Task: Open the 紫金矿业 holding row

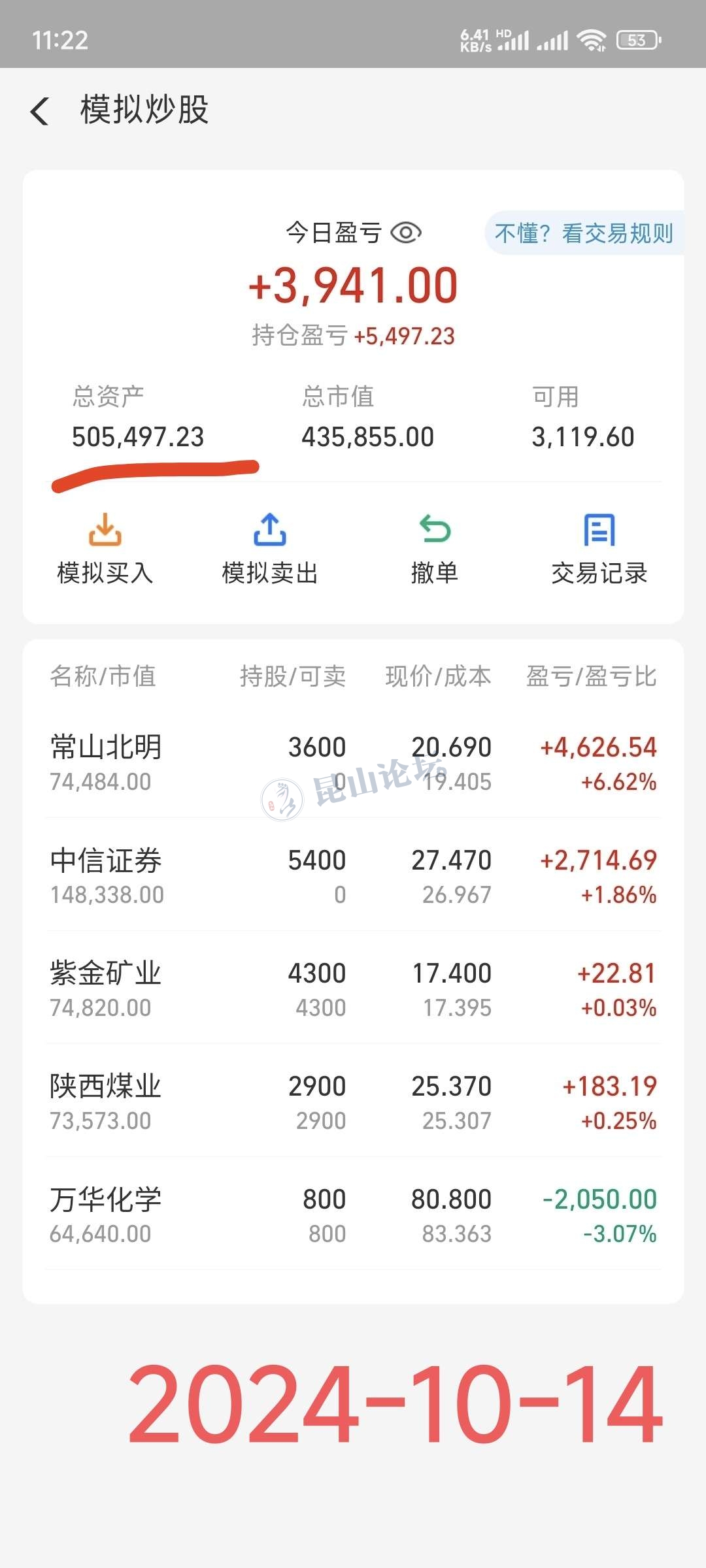Action: [x=353, y=989]
